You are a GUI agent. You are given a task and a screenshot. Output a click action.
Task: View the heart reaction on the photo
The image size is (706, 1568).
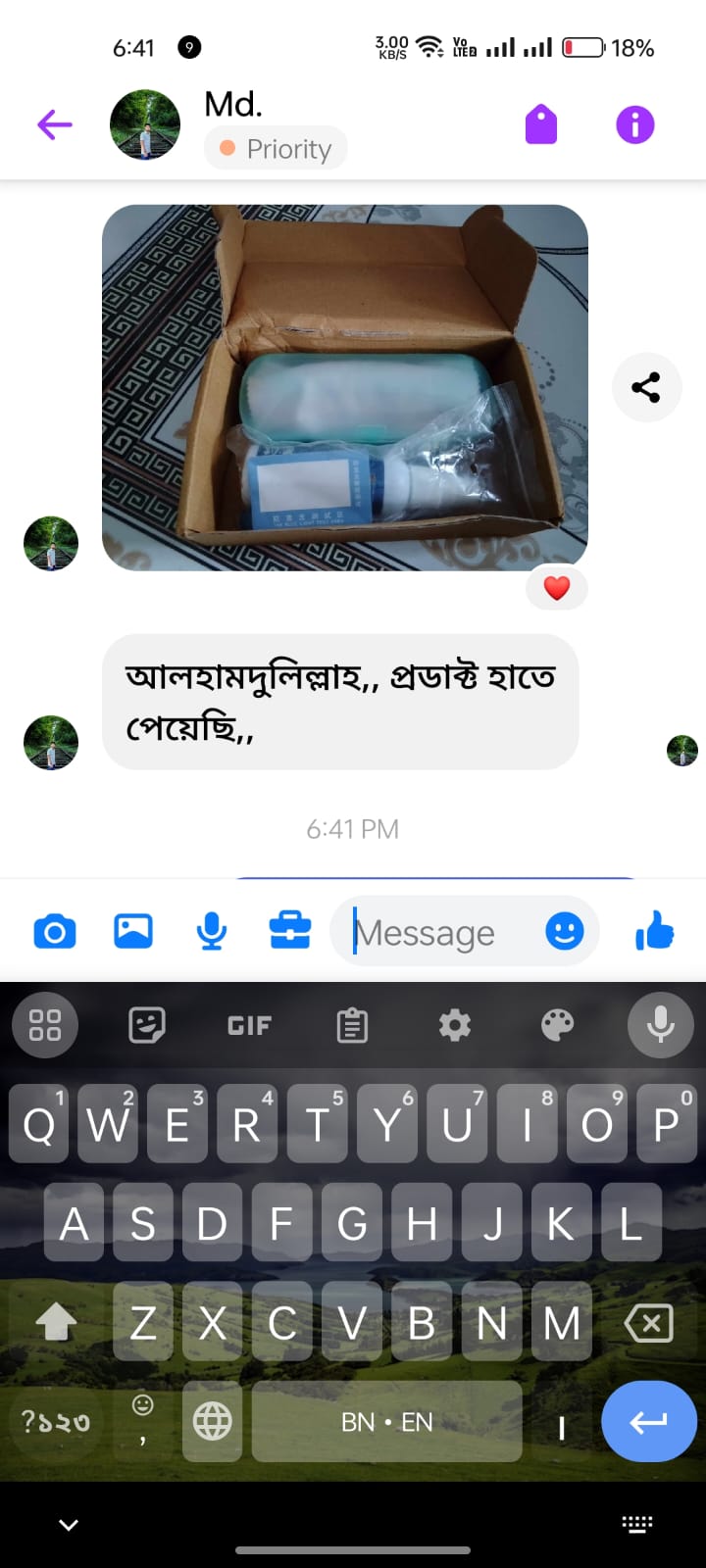(x=557, y=588)
